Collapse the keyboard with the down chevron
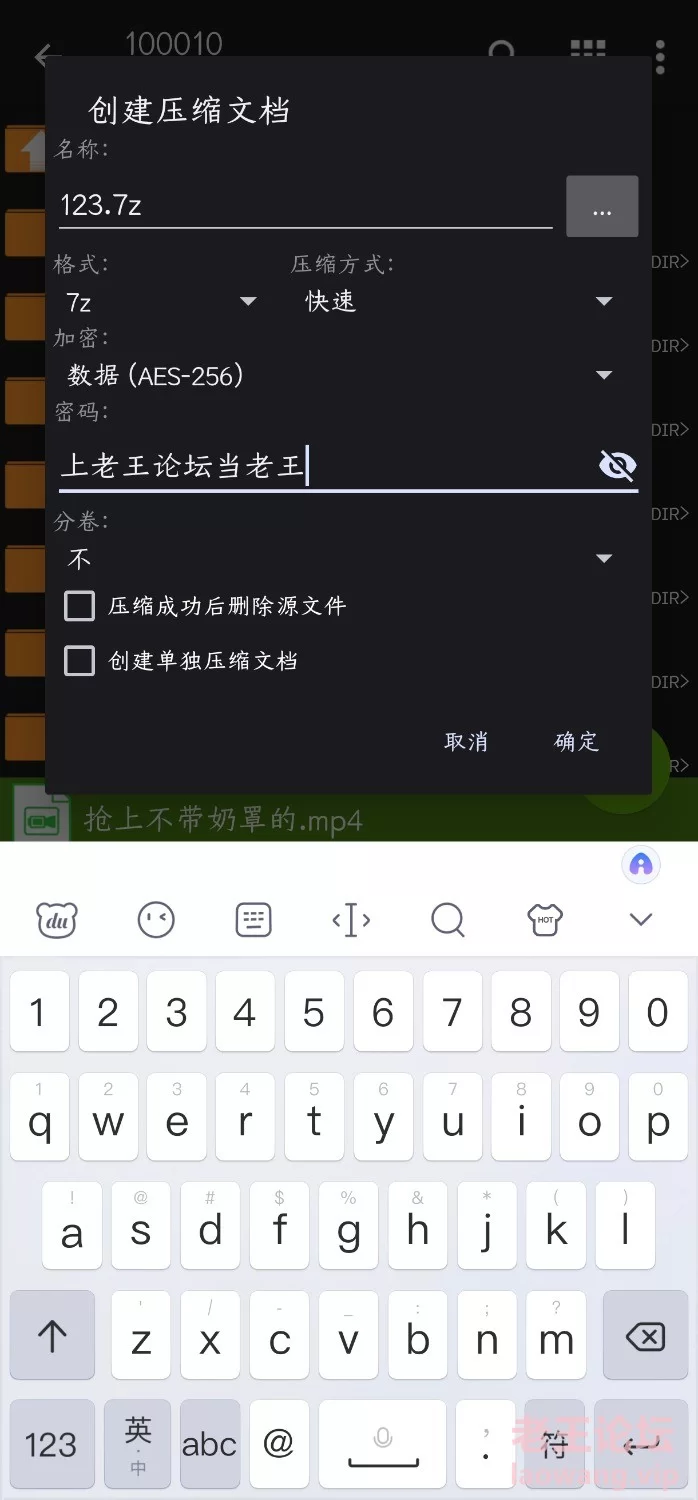The image size is (698, 1500). click(640, 919)
